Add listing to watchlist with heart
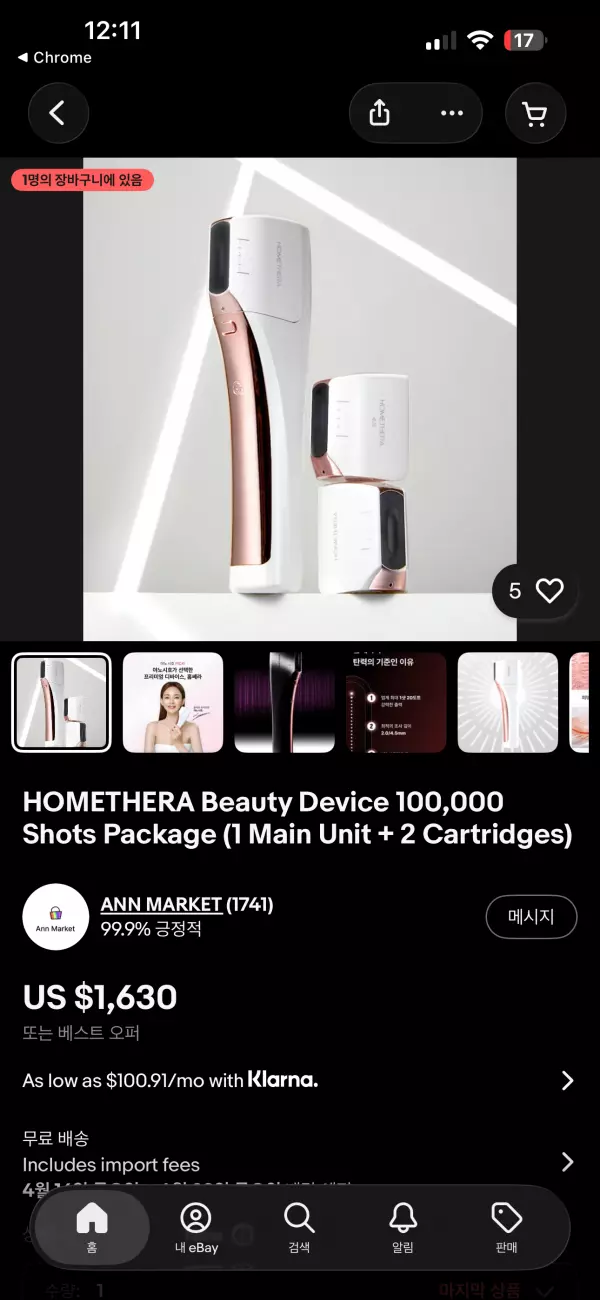 (x=550, y=591)
